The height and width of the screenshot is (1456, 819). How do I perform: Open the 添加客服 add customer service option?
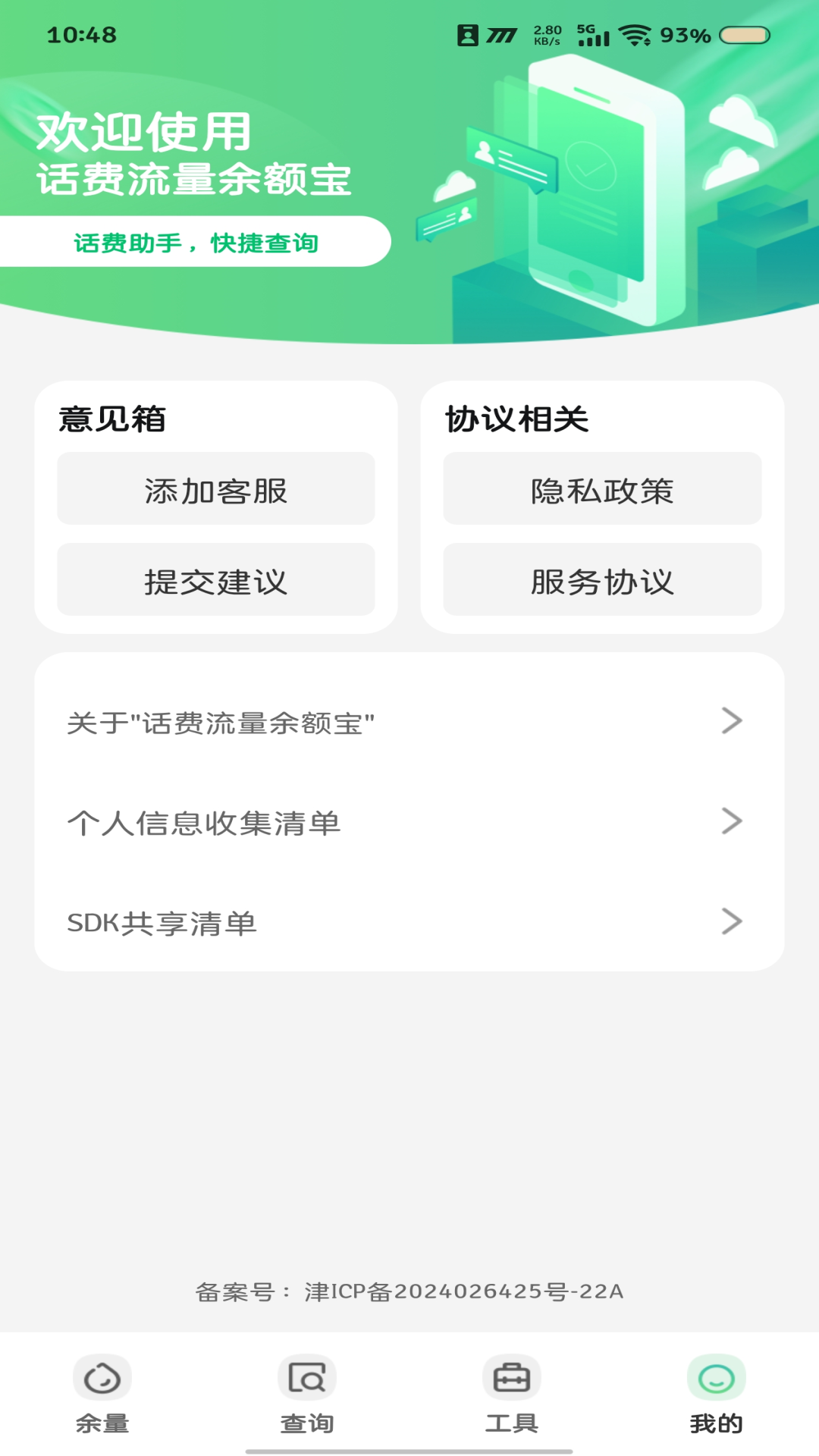click(x=216, y=489)
